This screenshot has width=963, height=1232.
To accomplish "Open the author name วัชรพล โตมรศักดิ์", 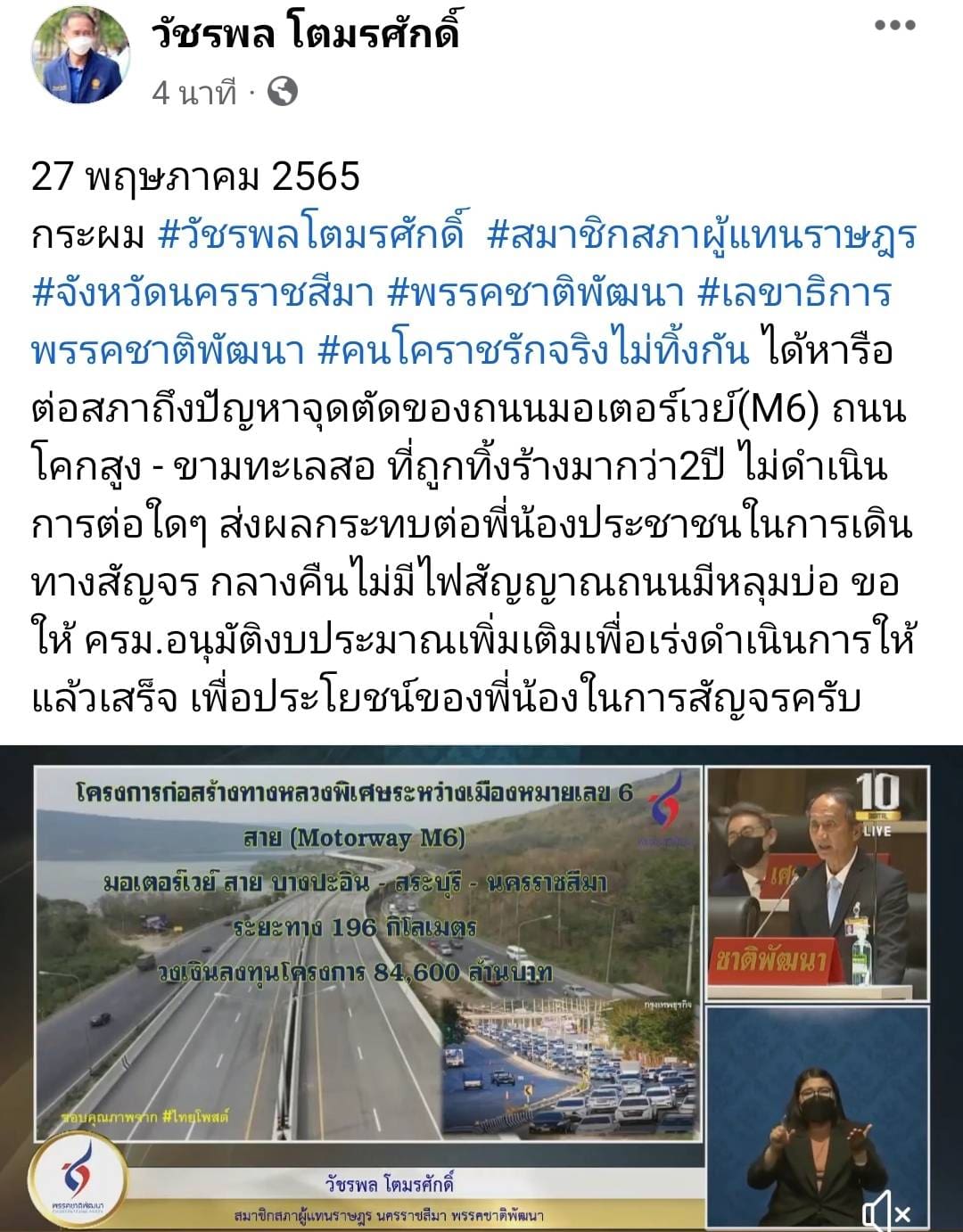I will (x=305, y=34).
